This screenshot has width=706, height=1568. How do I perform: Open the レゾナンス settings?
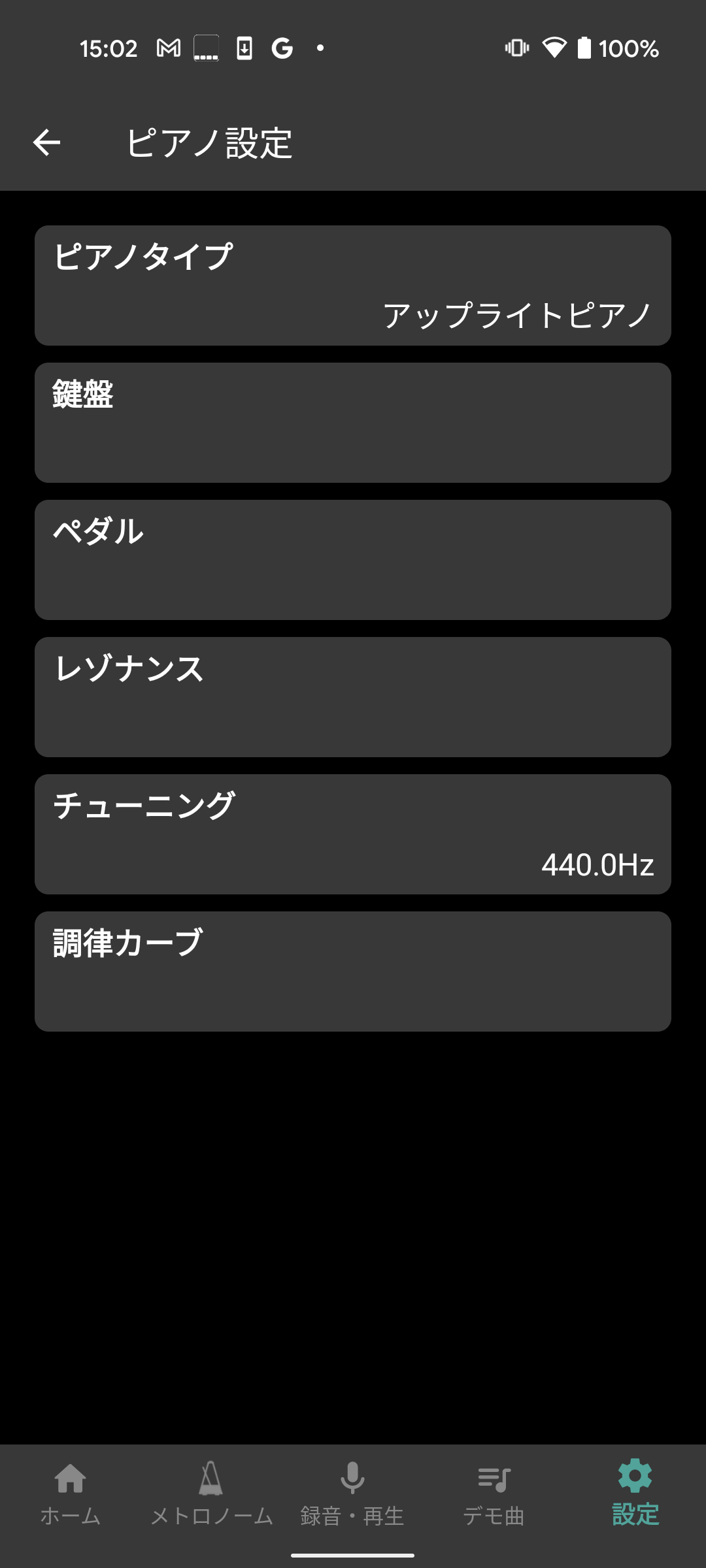(353, 697)
